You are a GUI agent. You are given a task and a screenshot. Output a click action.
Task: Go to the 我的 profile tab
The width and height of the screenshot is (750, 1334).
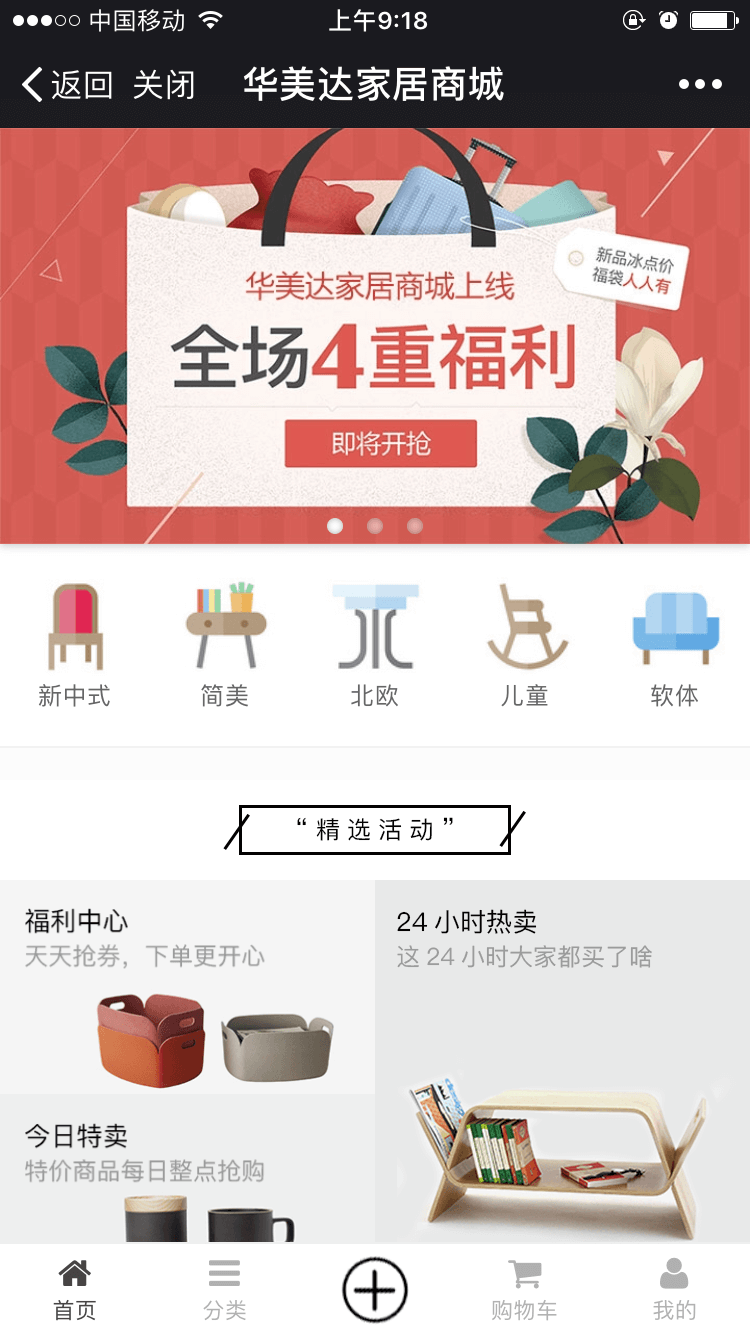pyautogui.click(x=674, y=1290)
